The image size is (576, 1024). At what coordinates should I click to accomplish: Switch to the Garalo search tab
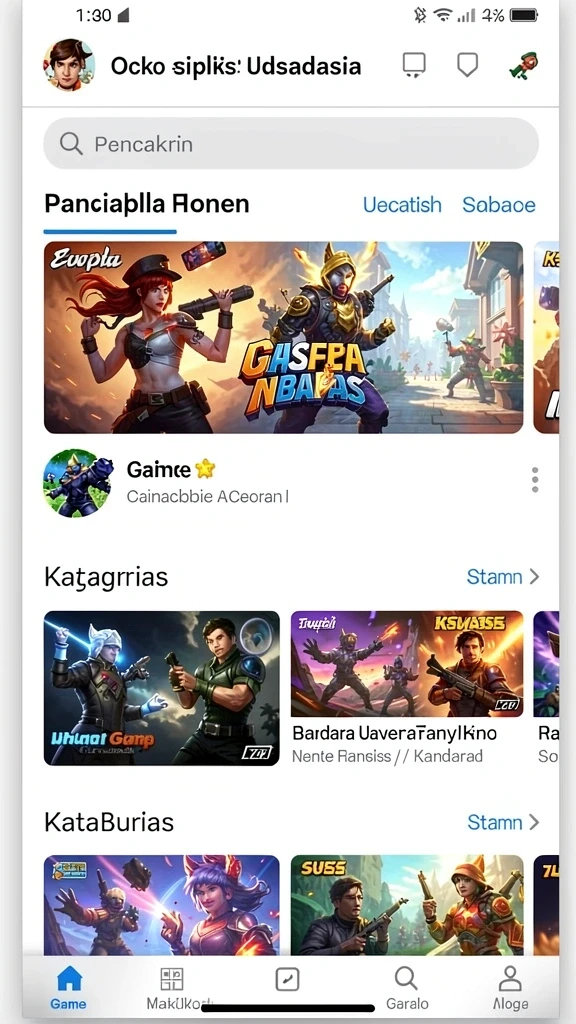point(407,987)
